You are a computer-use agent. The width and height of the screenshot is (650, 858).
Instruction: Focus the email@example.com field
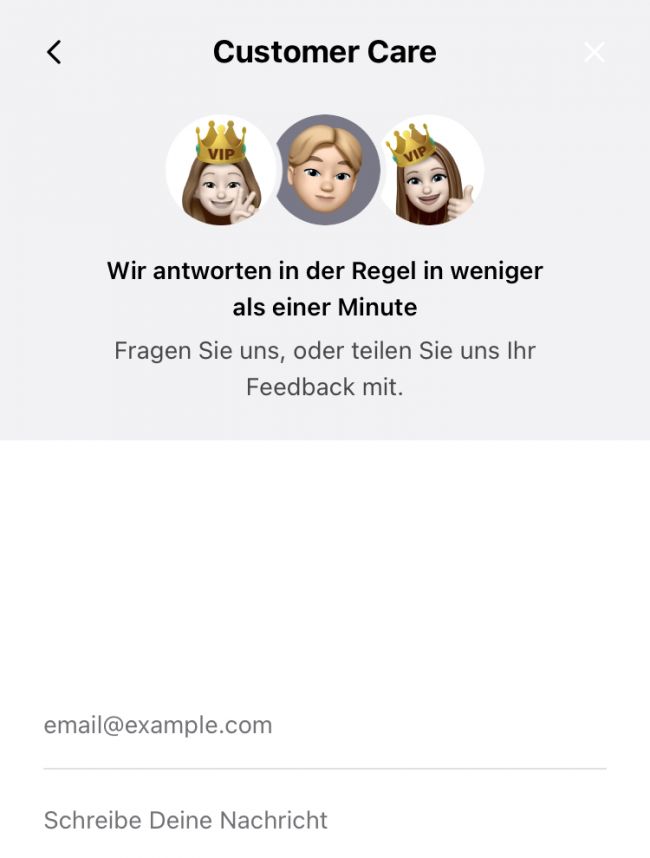click(324, 725)
